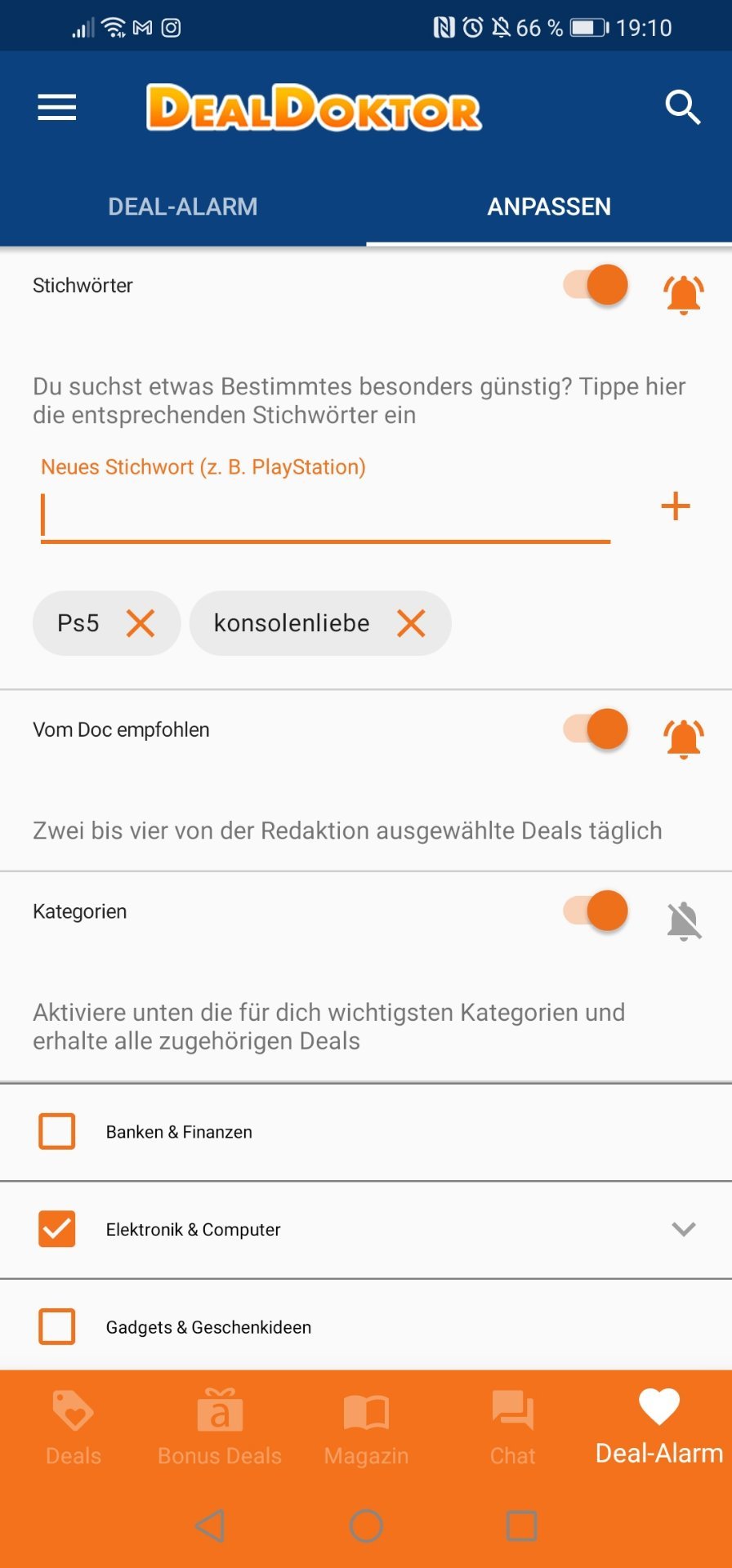Viewport: 732px width, 1568px height.
Task: Expand Elektronik & Computer subcategories
Action: click(684, 1229)
